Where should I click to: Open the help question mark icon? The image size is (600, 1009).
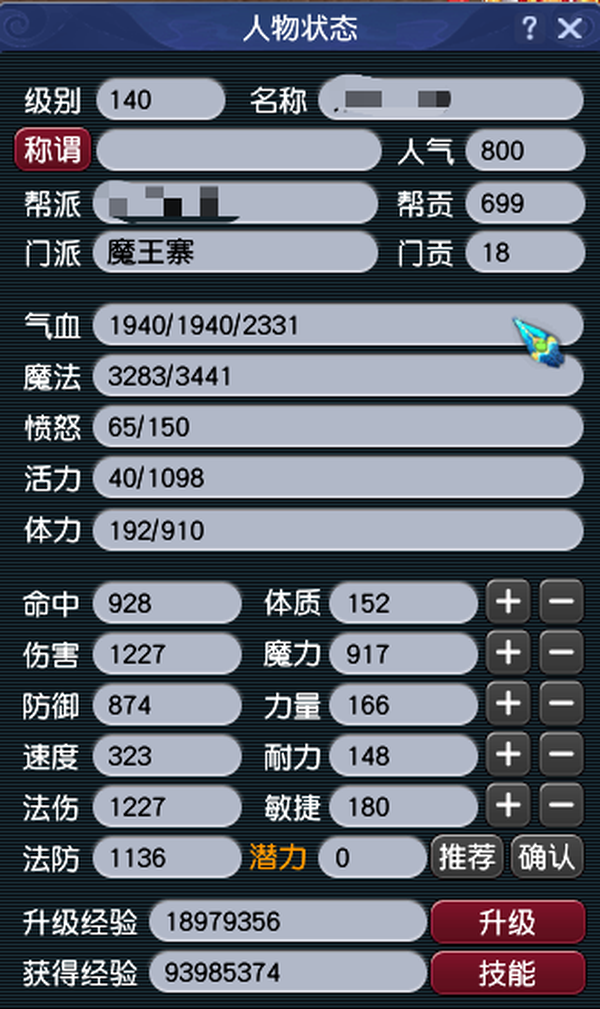point(530,28)
